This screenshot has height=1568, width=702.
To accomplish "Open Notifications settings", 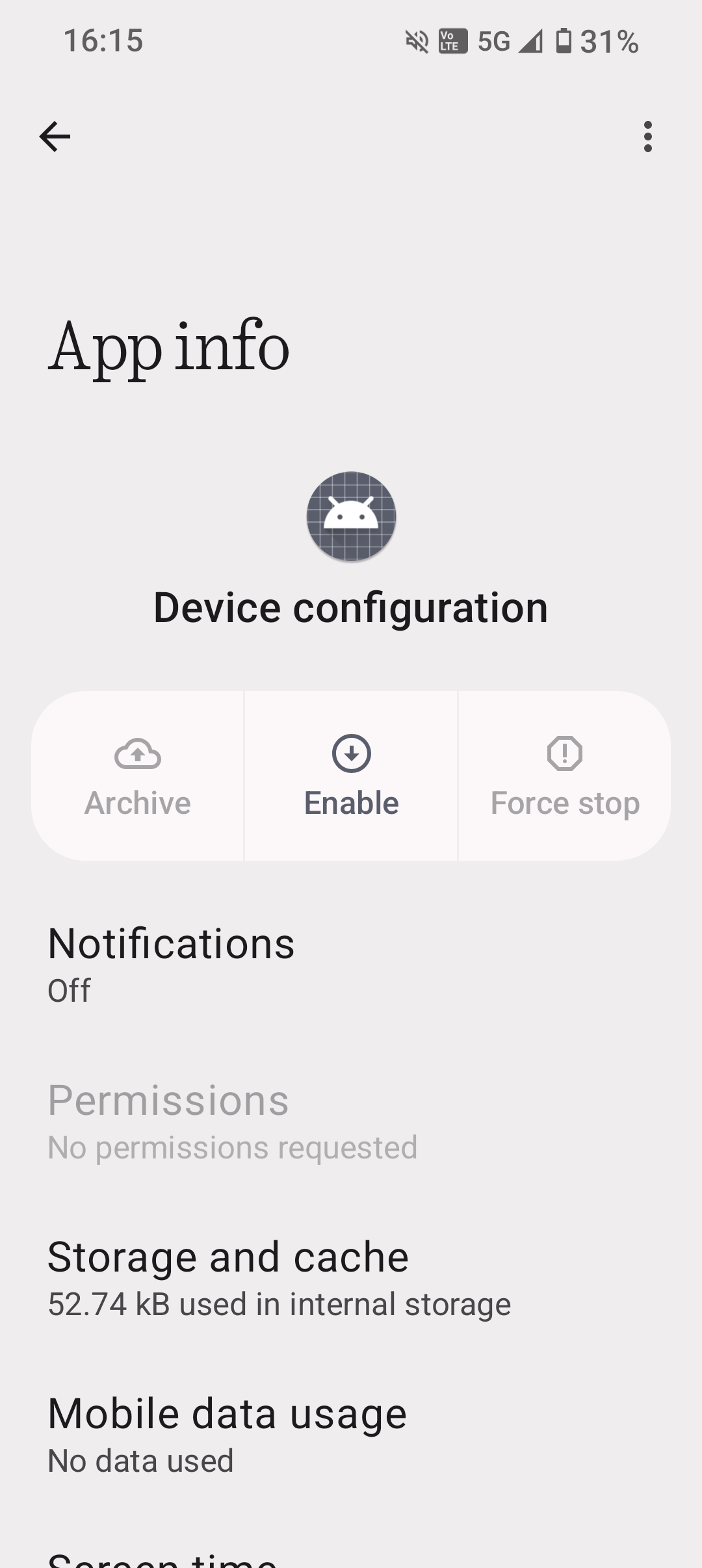I will tap(351, 964).
